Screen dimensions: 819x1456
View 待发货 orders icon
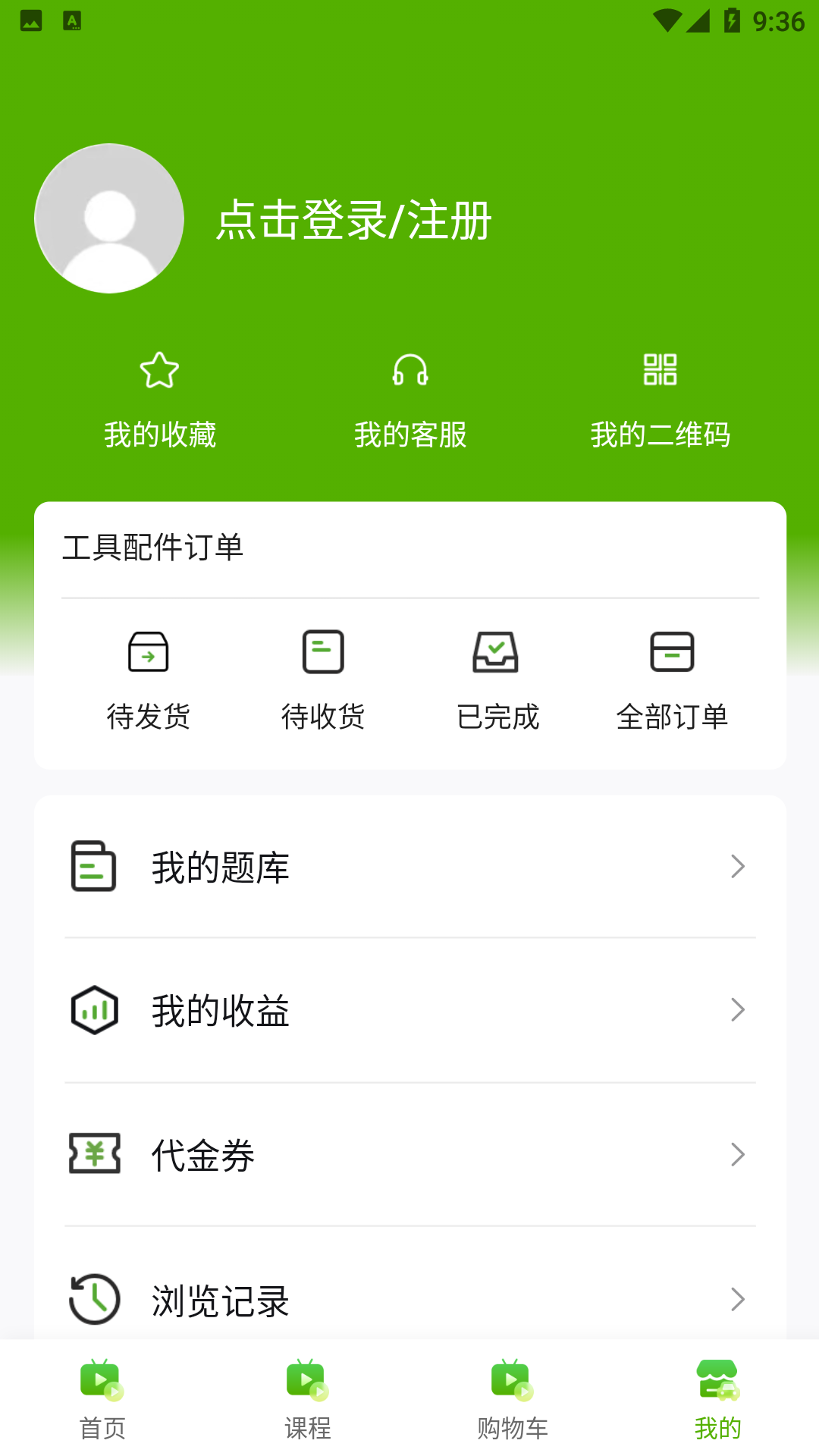click(x=149, y=651)
